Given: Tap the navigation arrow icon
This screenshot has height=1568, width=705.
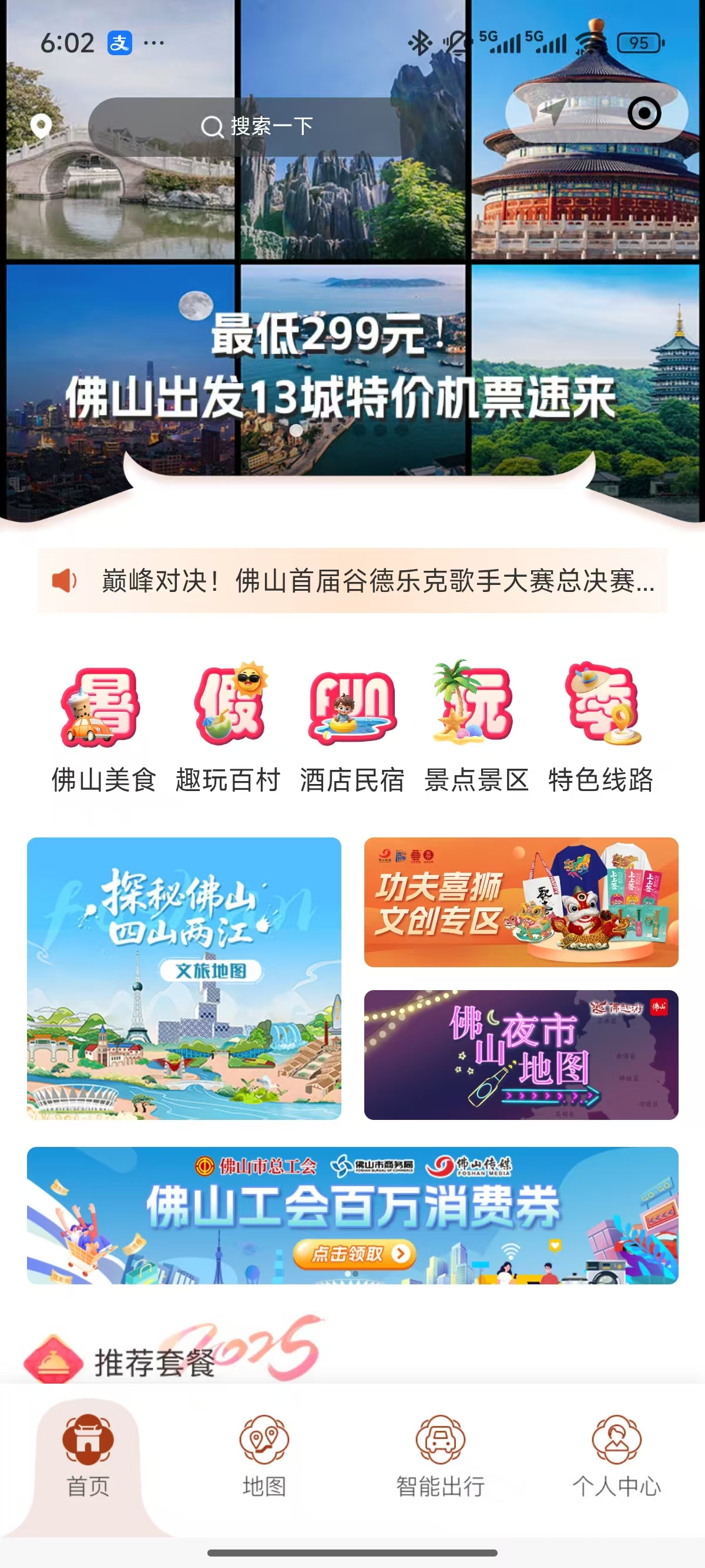Looking at the screenshot, I should [x=553, y=113].
